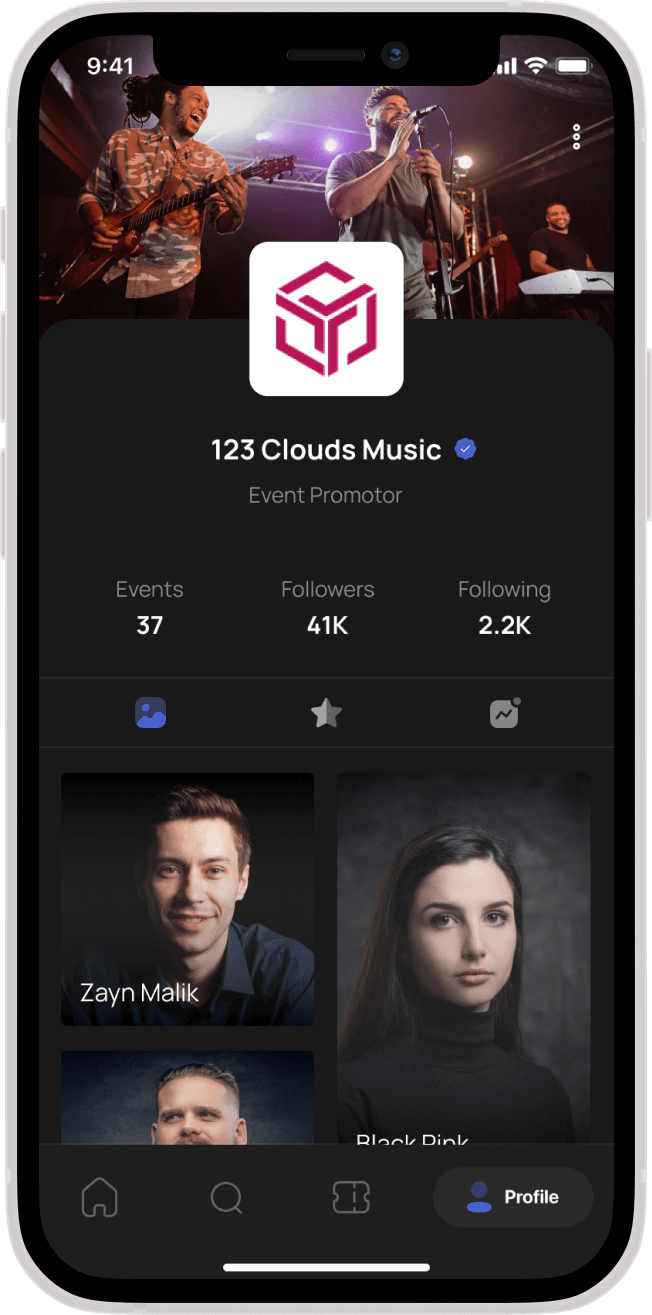Open the Black Pink card
This screenshot has width=652, height=1315.
[463, 957]
